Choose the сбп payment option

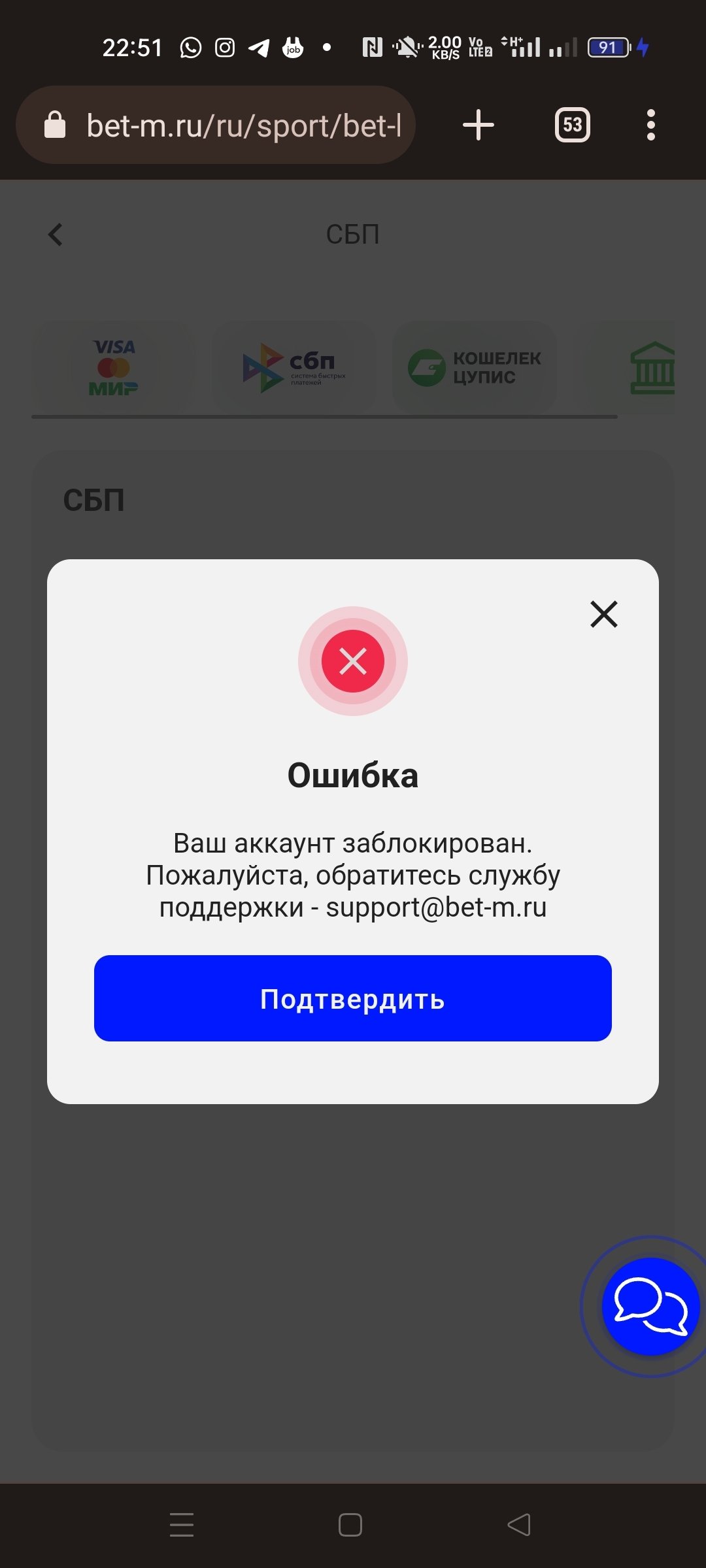[x=294, y=367]
